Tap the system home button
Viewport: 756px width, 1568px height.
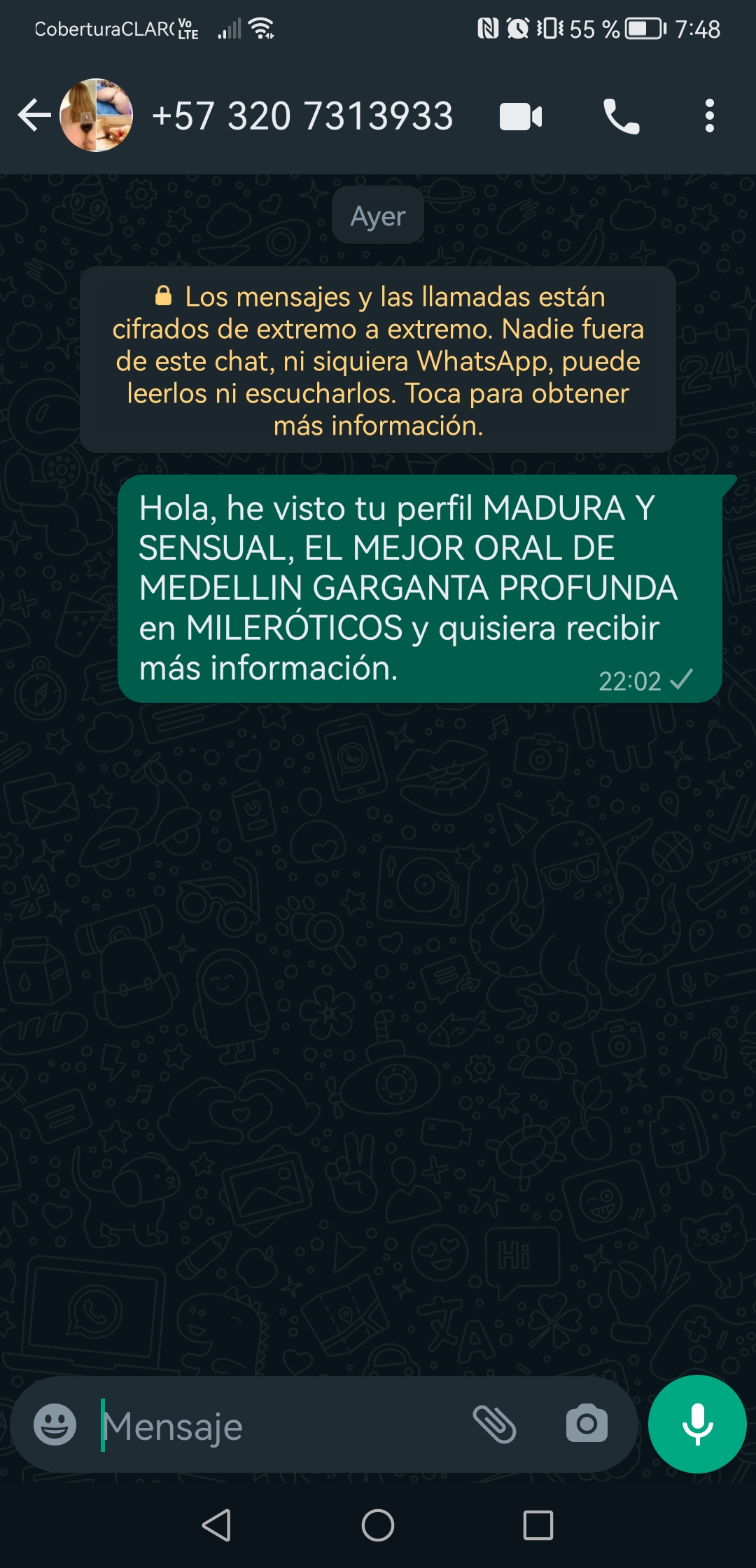click(378, 1525)
